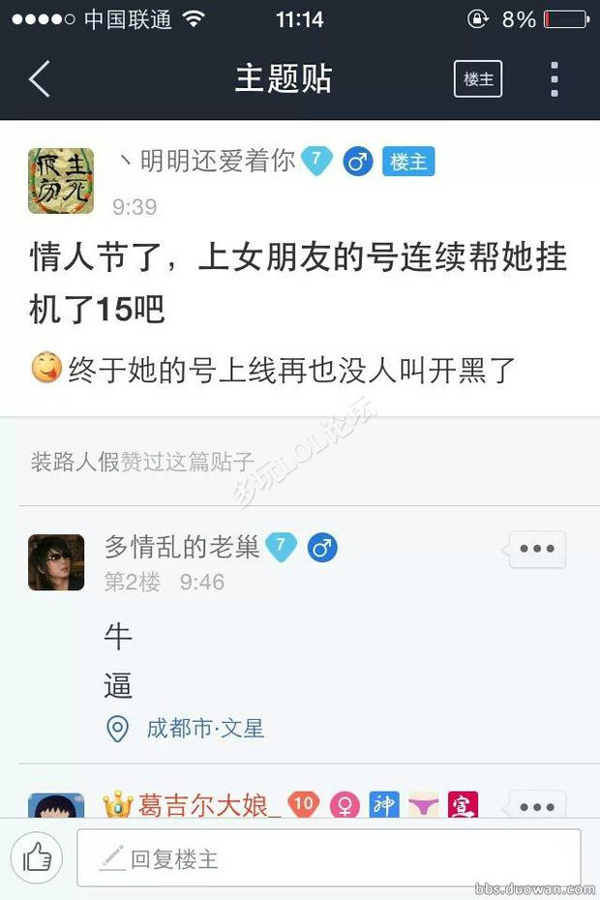Image resolution: width=600 pixels, height=900 pixels.
Task: Open more options for 葛吉尔大娘_'s reply
Action: click(x=537, y=806)
